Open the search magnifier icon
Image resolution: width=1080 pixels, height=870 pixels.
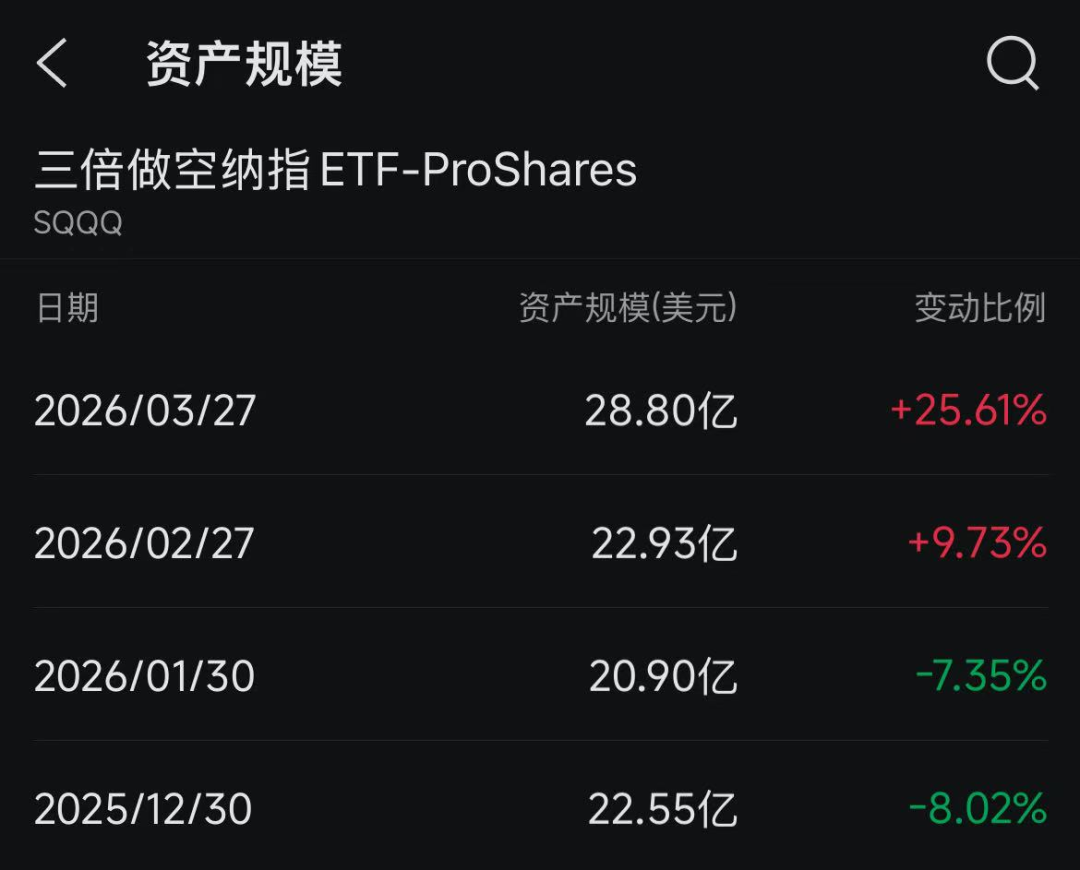point(1012,64)
